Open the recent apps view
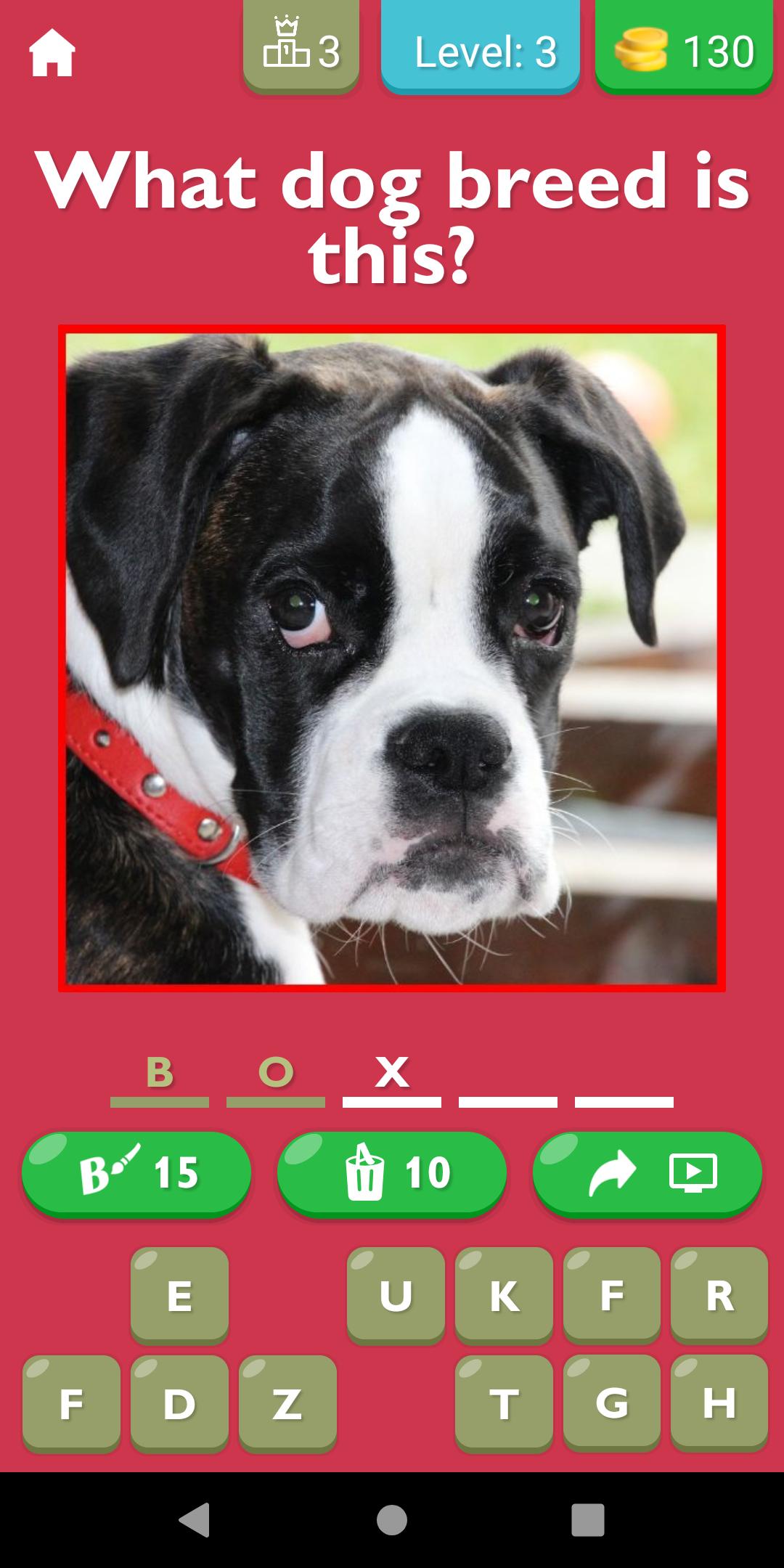This screenshot has height=1568, width=784. coord(588,1519)
